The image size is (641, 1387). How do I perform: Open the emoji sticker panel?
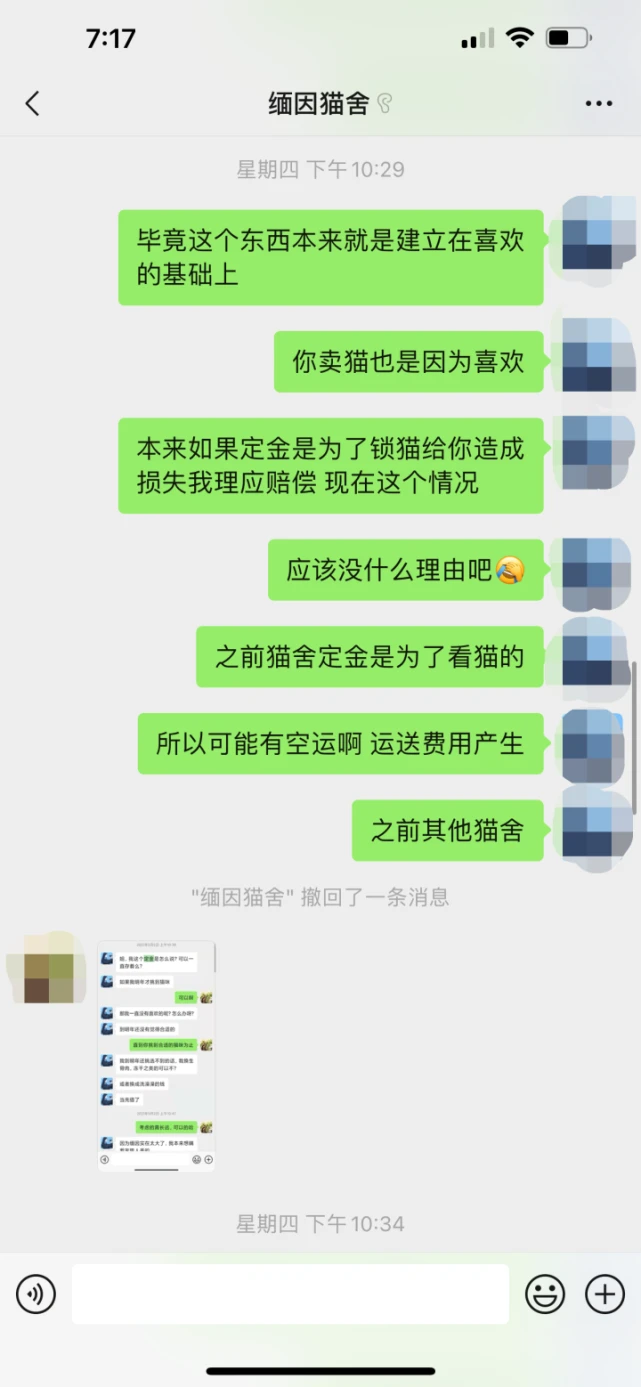[x=545, y=1295]
